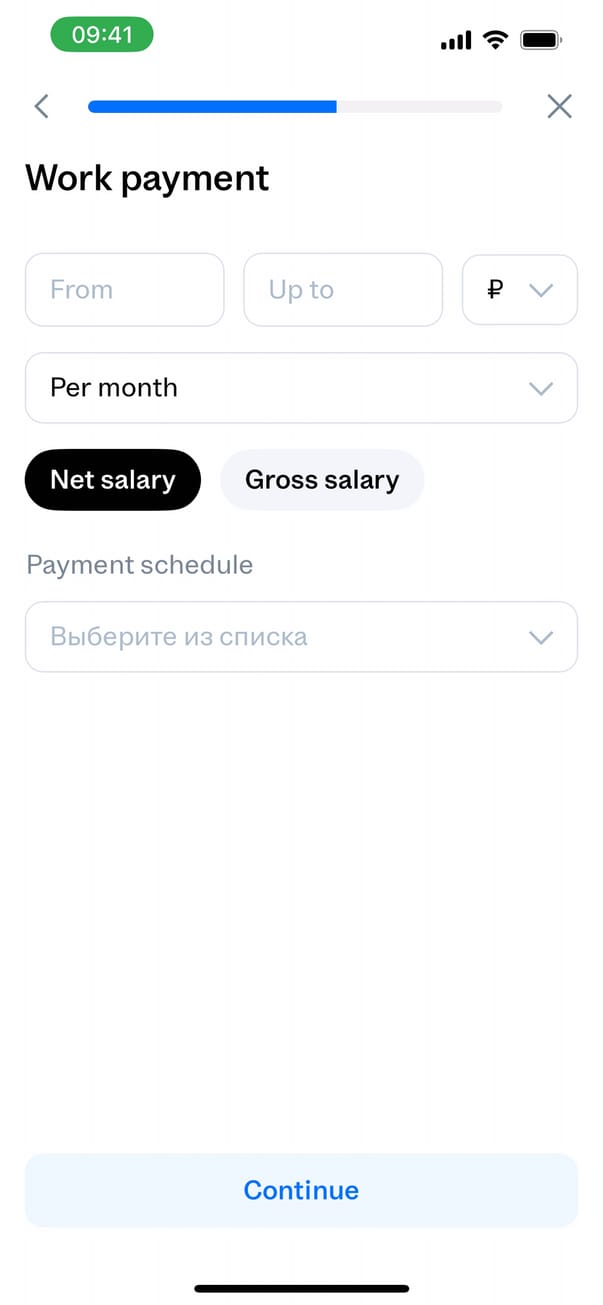Select the Net salary option

113,480
